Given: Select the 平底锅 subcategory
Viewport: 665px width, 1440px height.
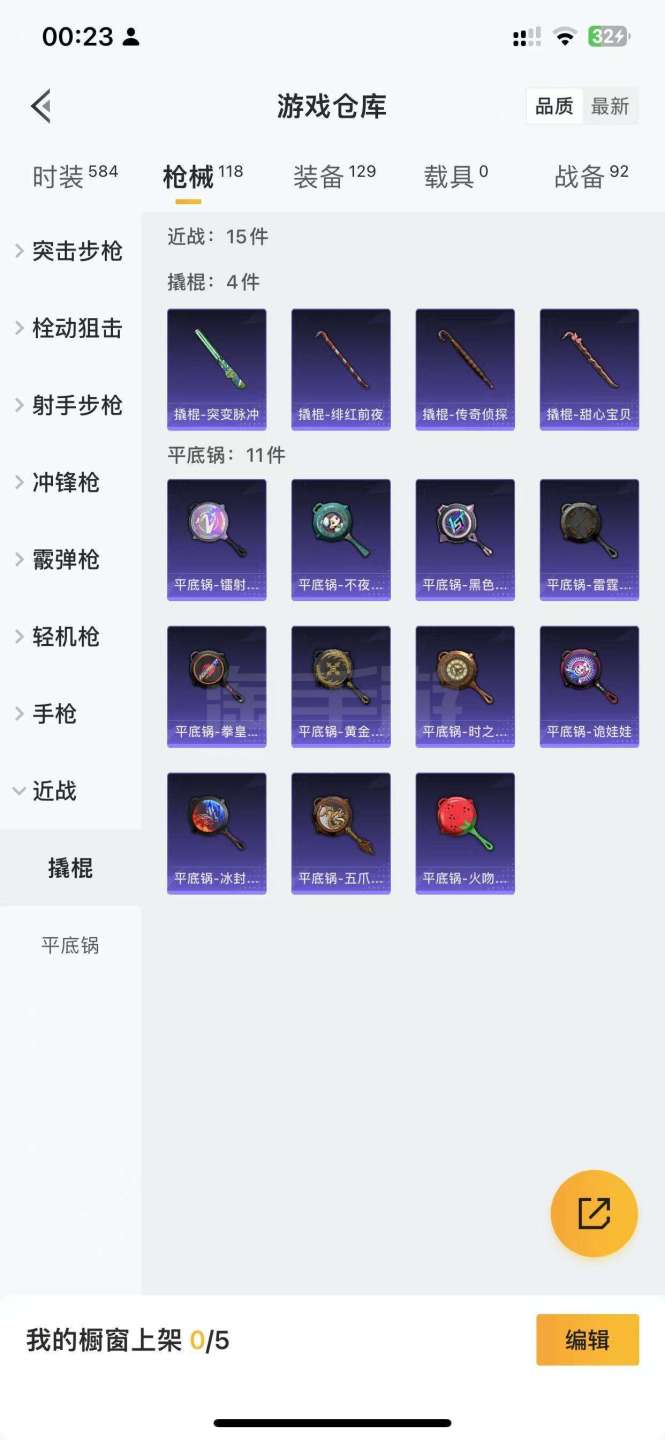Looking at the screenshot, I should 70,945.
